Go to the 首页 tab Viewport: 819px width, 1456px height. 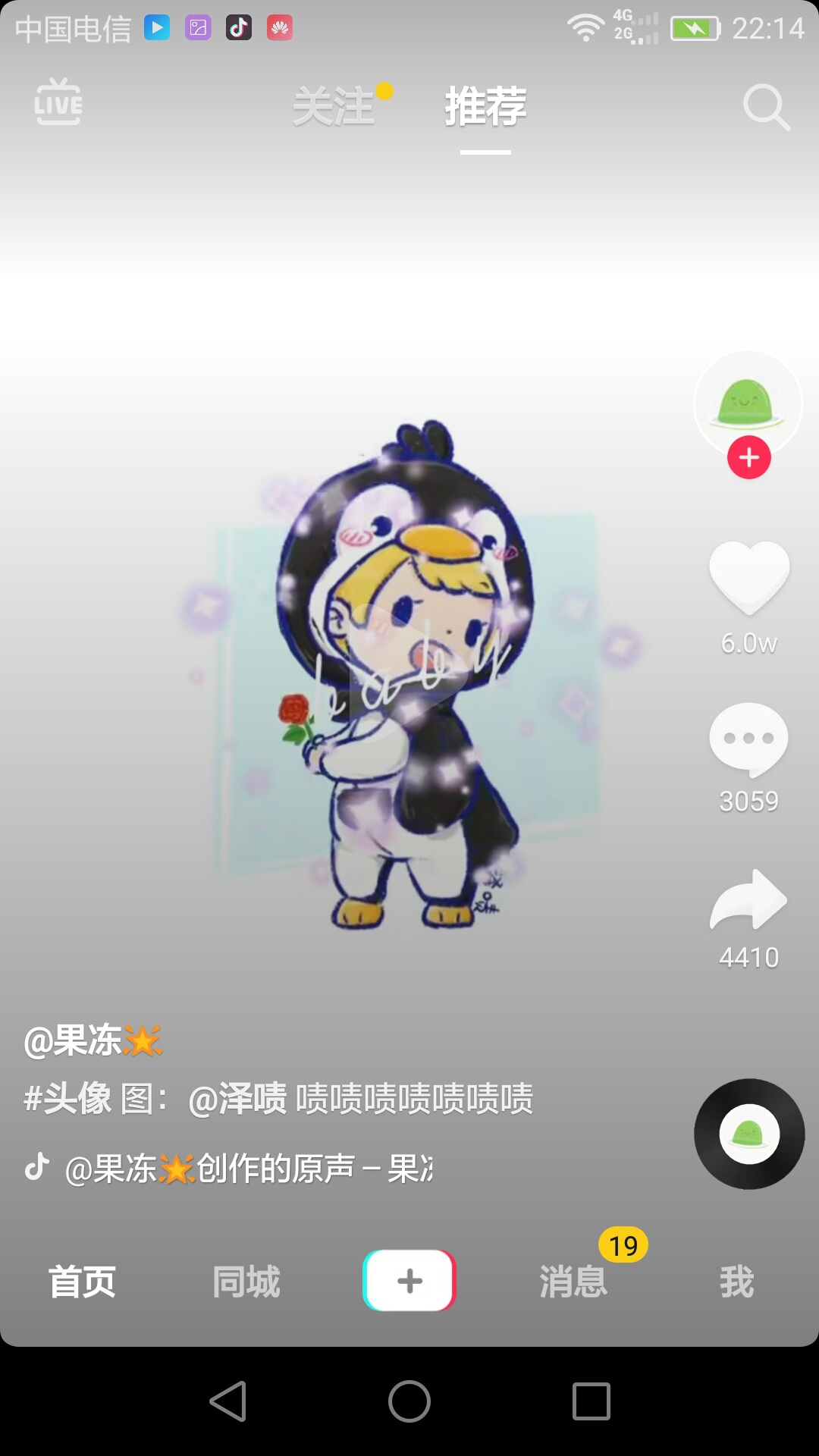click(x=82, y=1282)
